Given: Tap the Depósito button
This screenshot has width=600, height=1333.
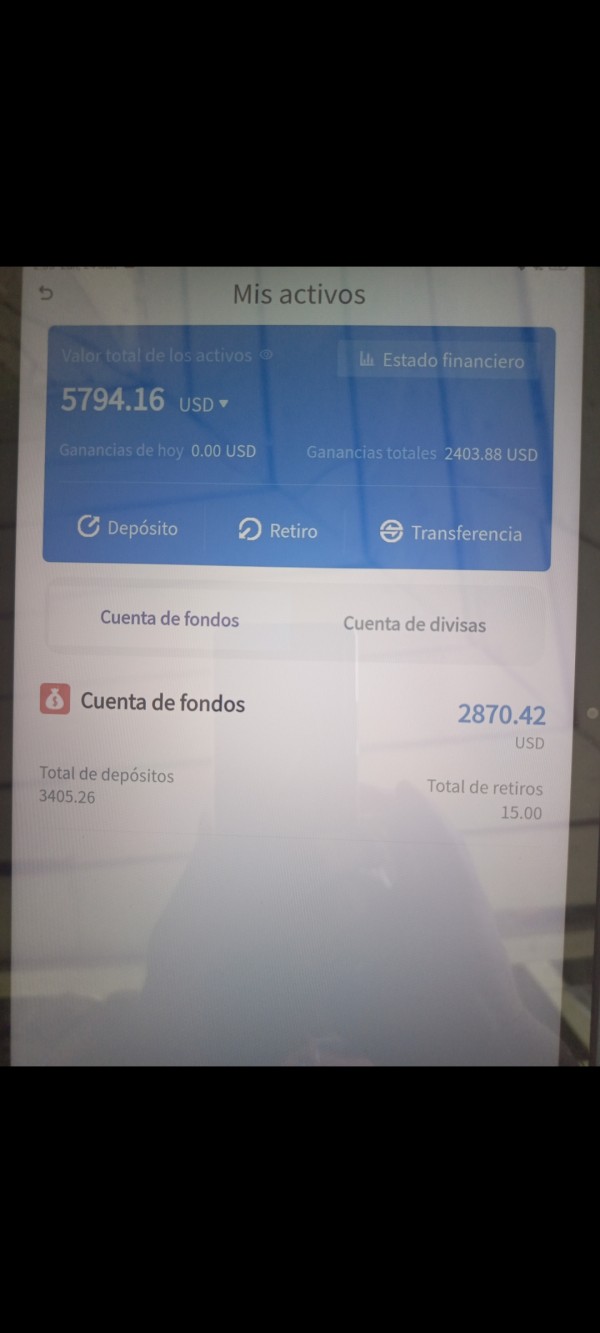Looking at the screenshot, I should click(127, 528).
